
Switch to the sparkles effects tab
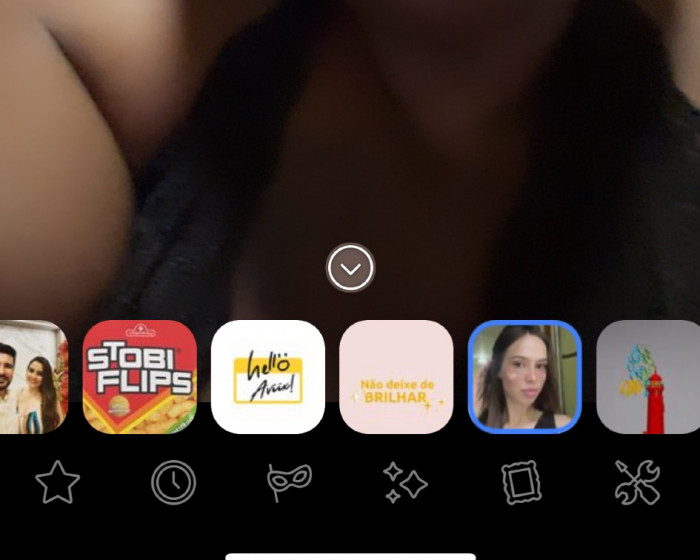tap(405, 483)
